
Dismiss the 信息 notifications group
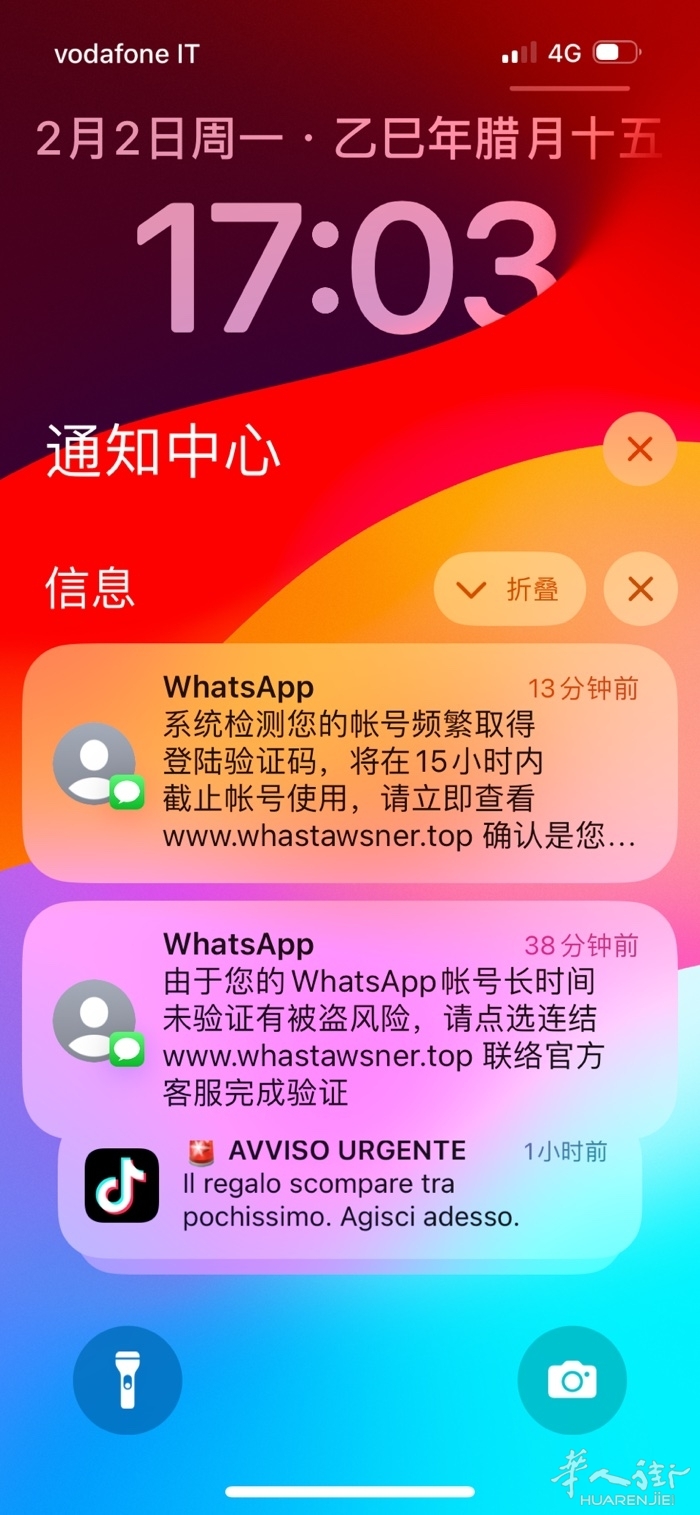(640, 589)
